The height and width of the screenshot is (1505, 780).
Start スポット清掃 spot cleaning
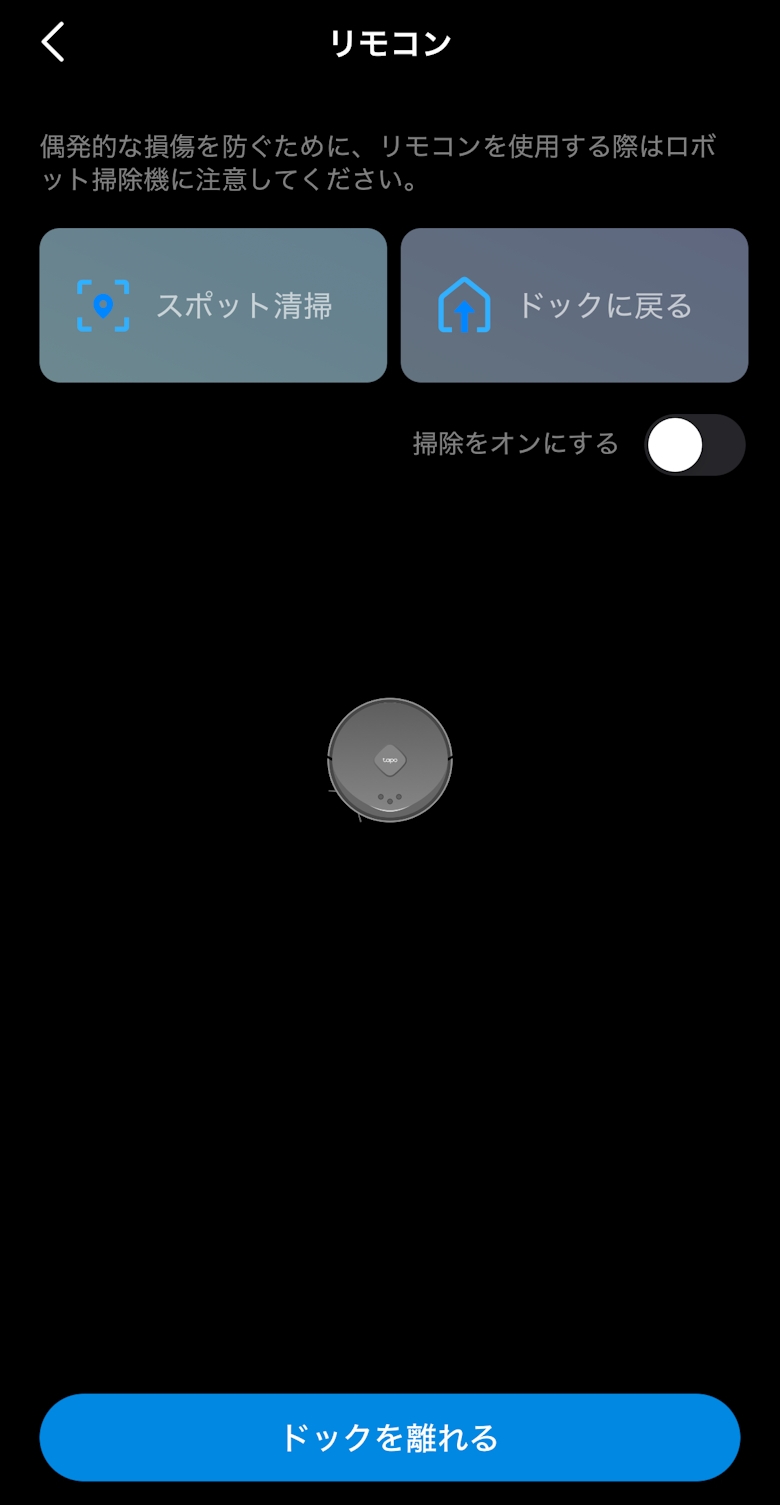coord(213,305)
